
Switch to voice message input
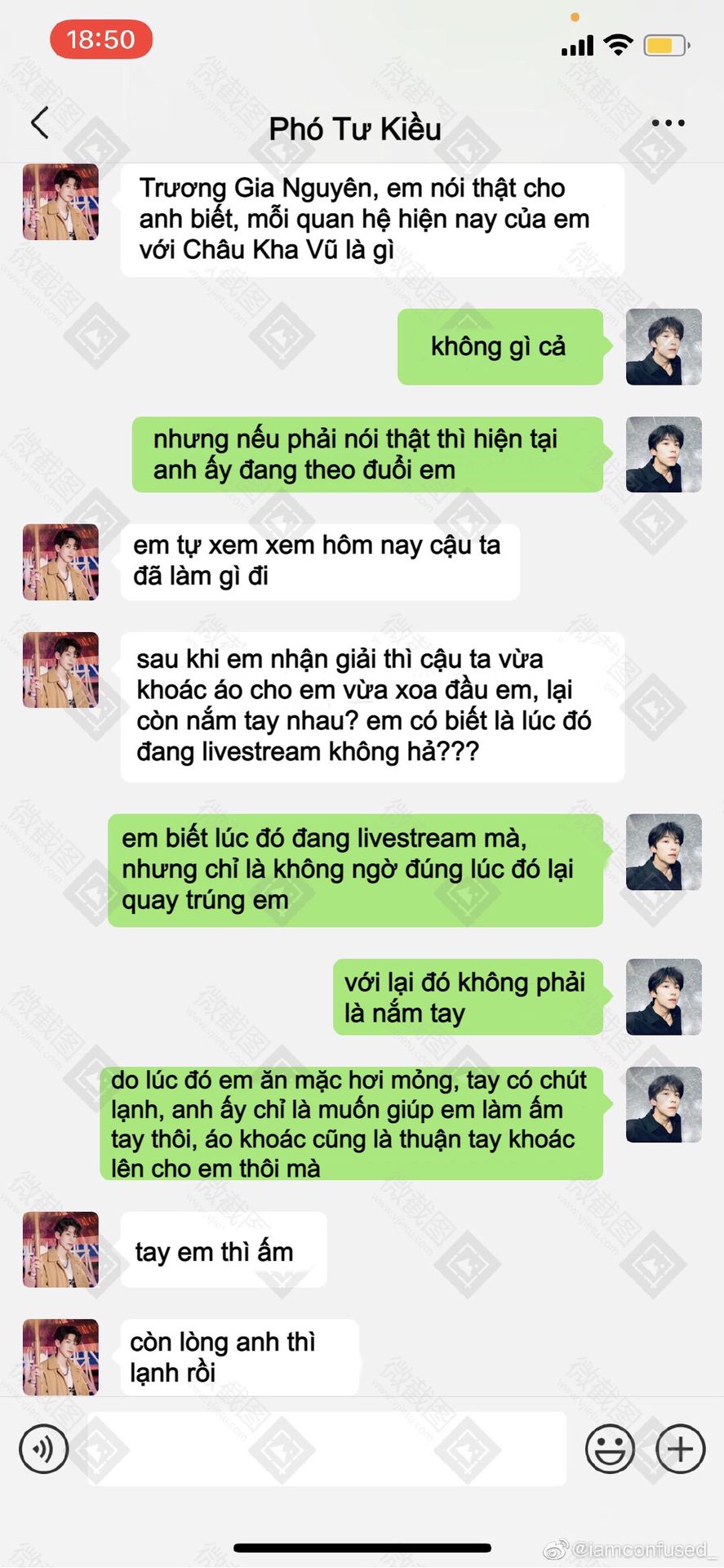pyautogui.click(x=44, y=1449)
